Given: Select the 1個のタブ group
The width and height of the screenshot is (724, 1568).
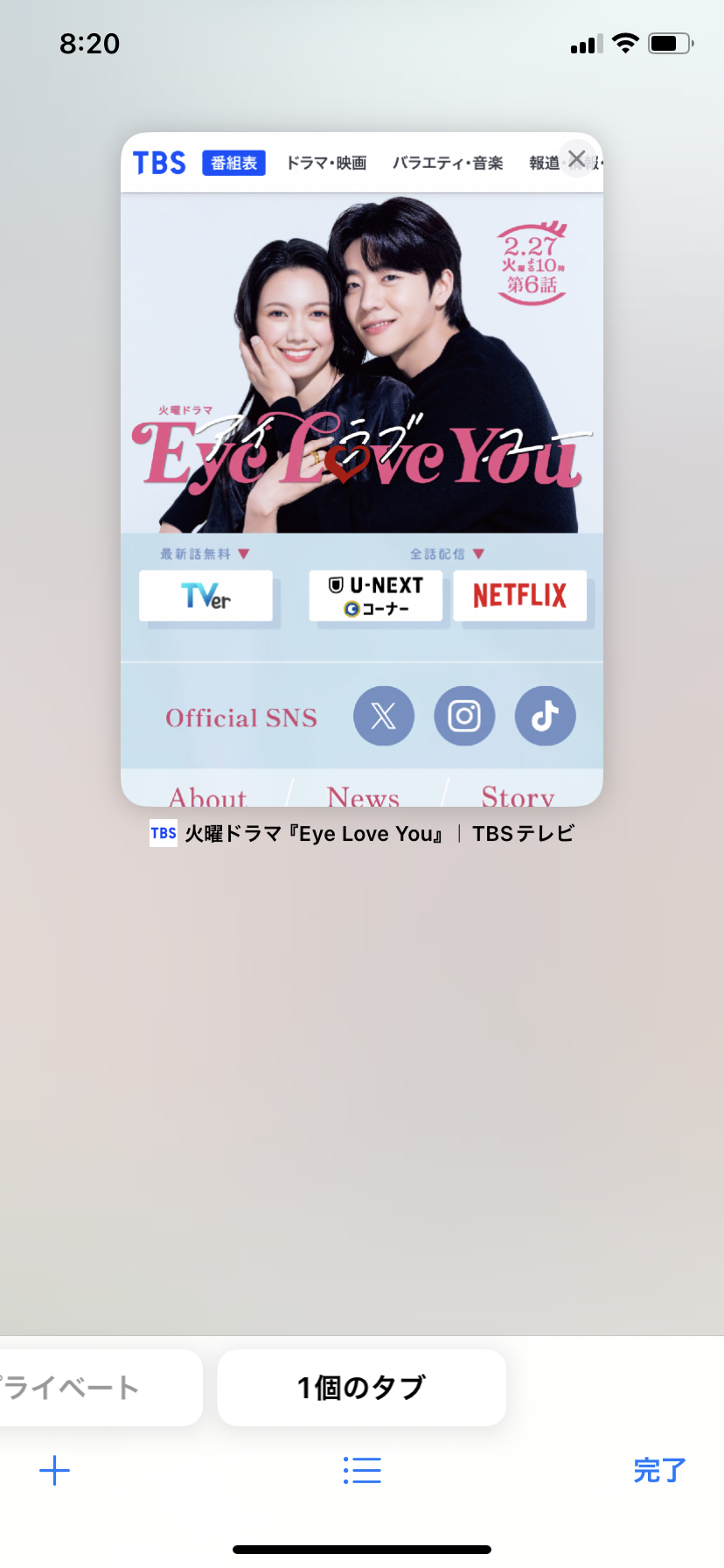Looking at the screenshot, I should coord(362,1388).
